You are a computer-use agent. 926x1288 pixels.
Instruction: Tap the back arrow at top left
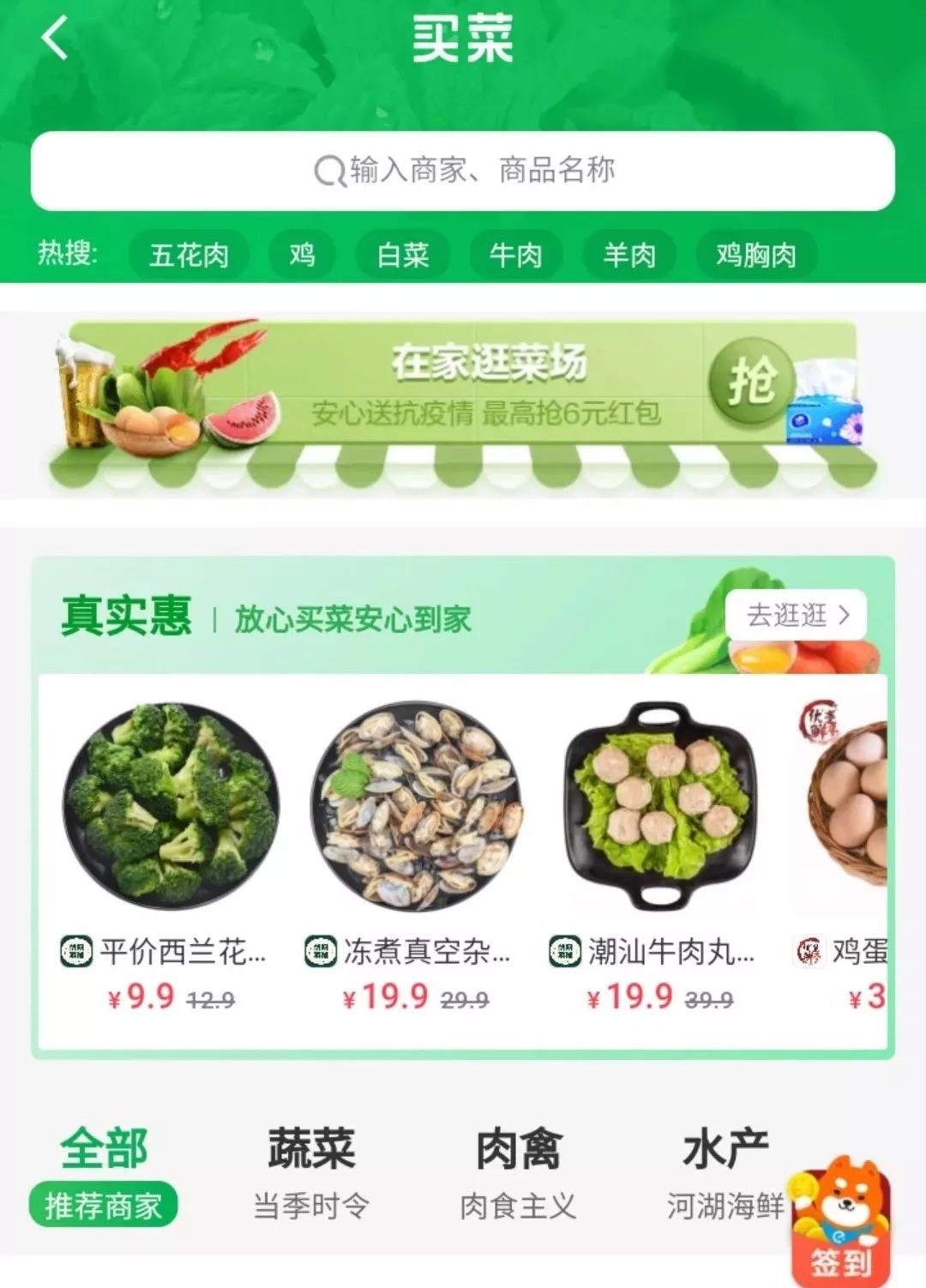pyautogui.click(x=54, y=40)
